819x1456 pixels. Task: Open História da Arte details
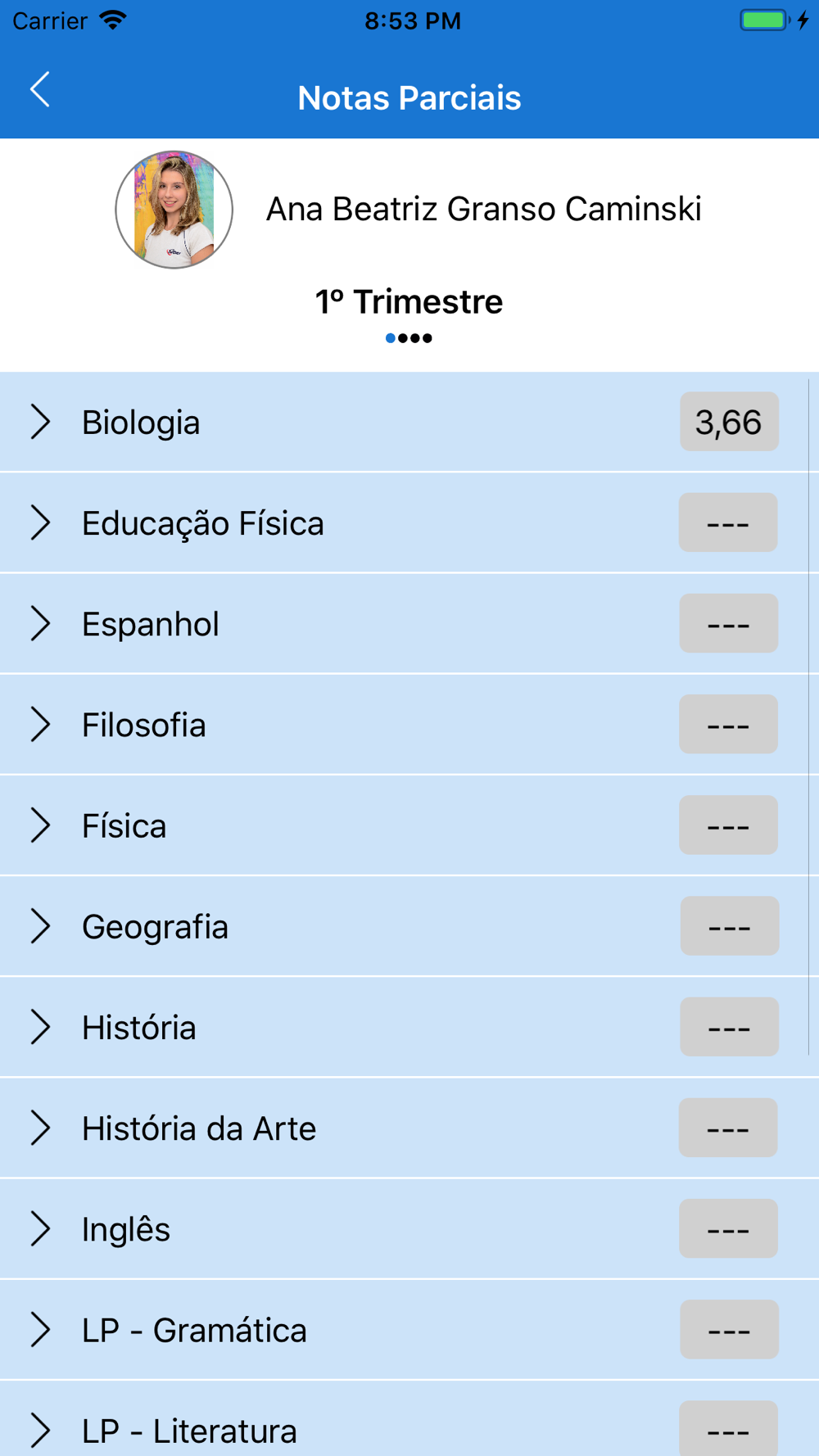click(409, 1128)
